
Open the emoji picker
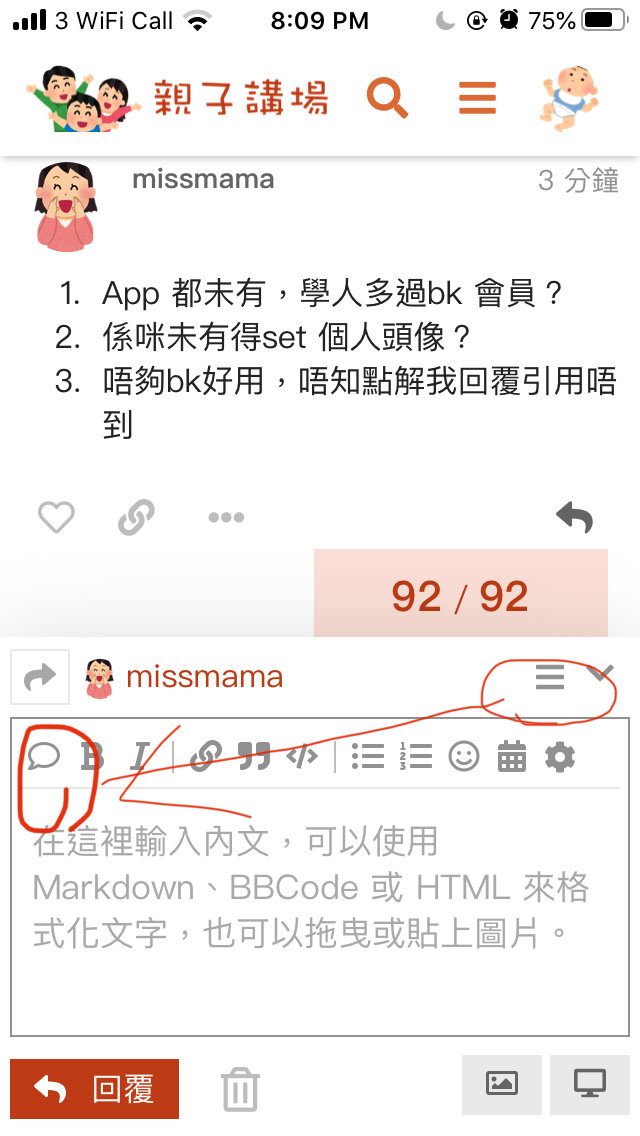[x=464, y=757]
